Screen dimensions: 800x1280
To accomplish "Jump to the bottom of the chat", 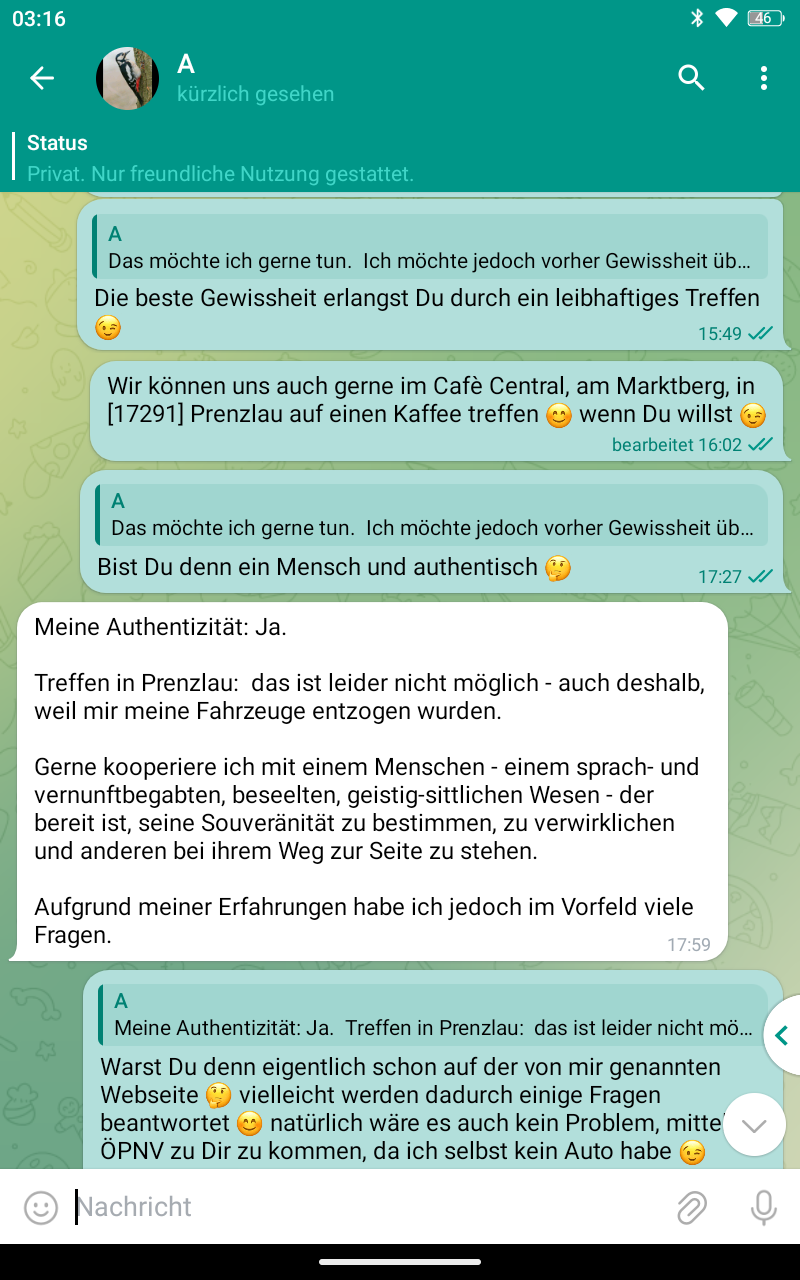I will pyautogui.click(x=754, y=1125).
